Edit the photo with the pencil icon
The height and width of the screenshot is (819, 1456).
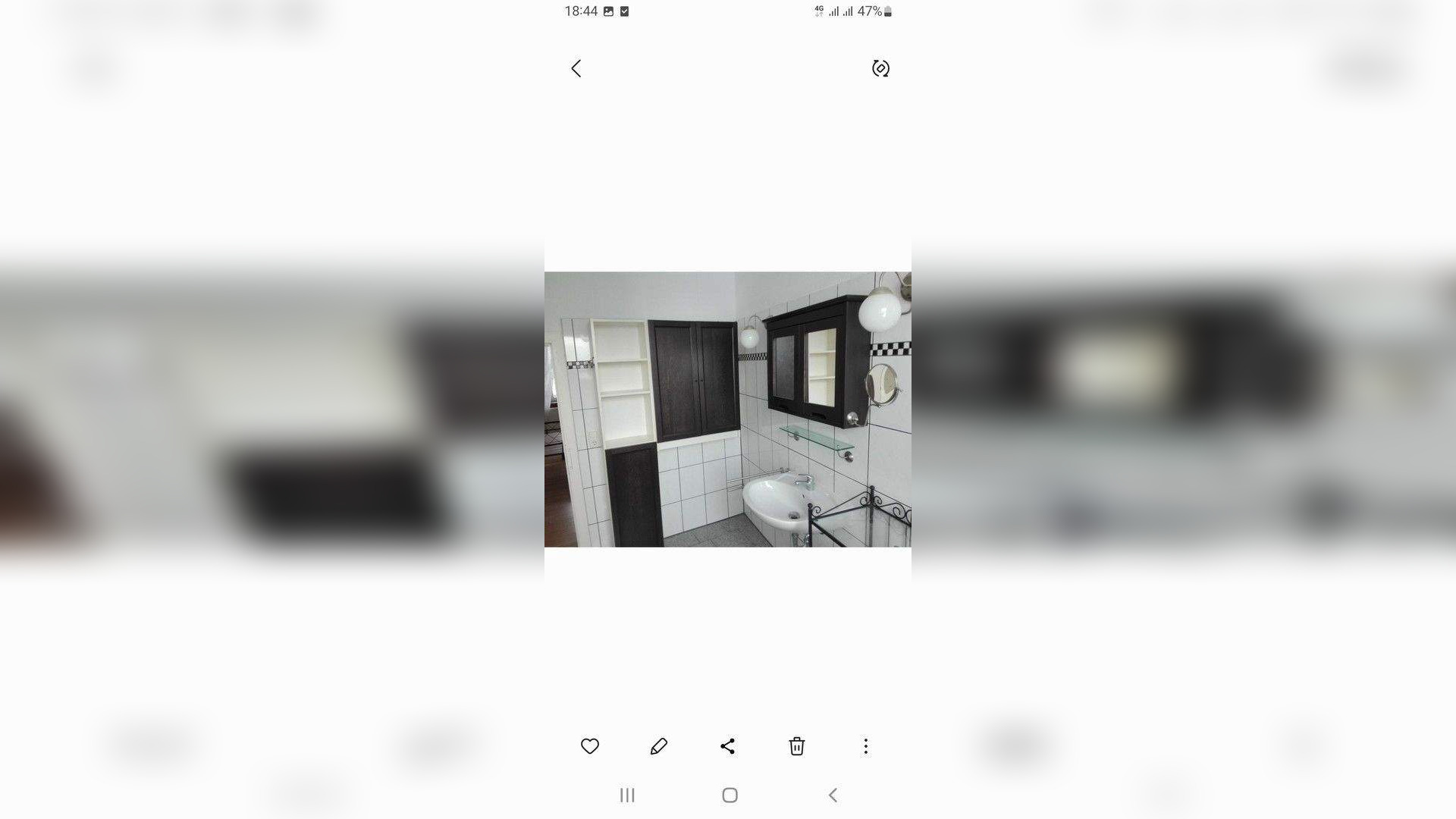tap(659, 746)
